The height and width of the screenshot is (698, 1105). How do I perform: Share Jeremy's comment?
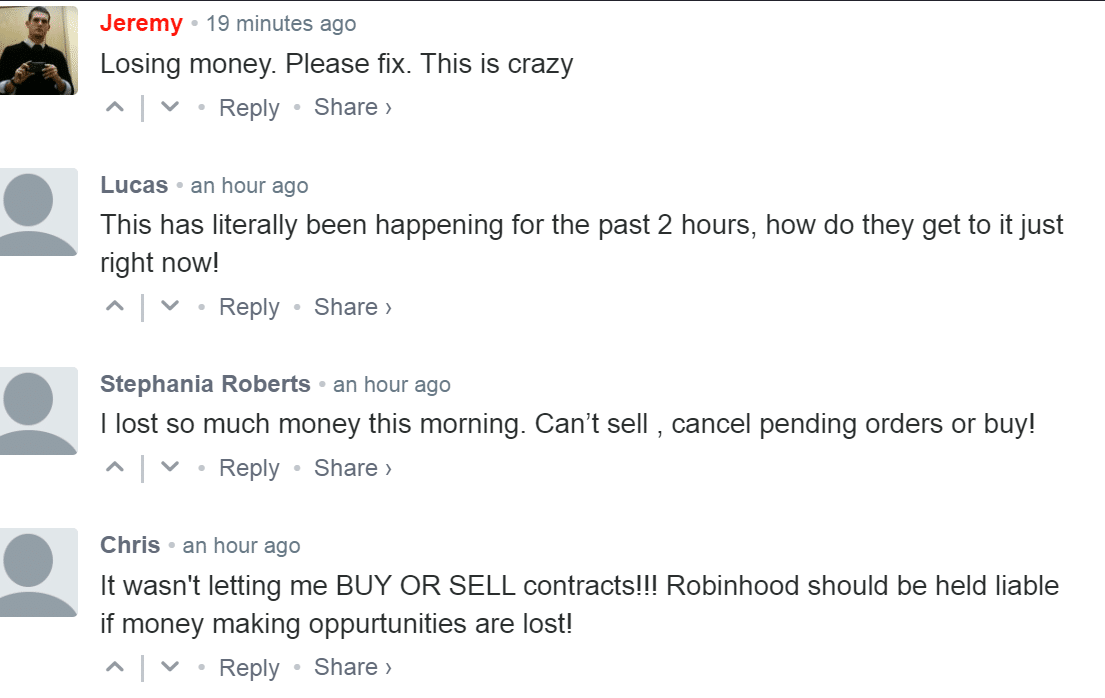(352, 108)
